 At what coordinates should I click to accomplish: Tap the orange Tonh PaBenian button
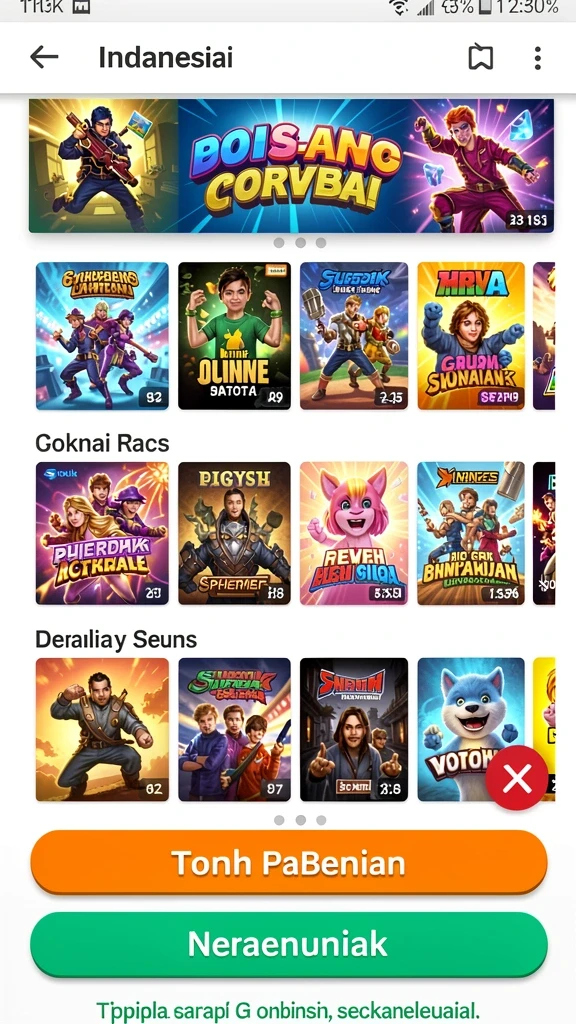pyautogui.click(x=289, y=863)
